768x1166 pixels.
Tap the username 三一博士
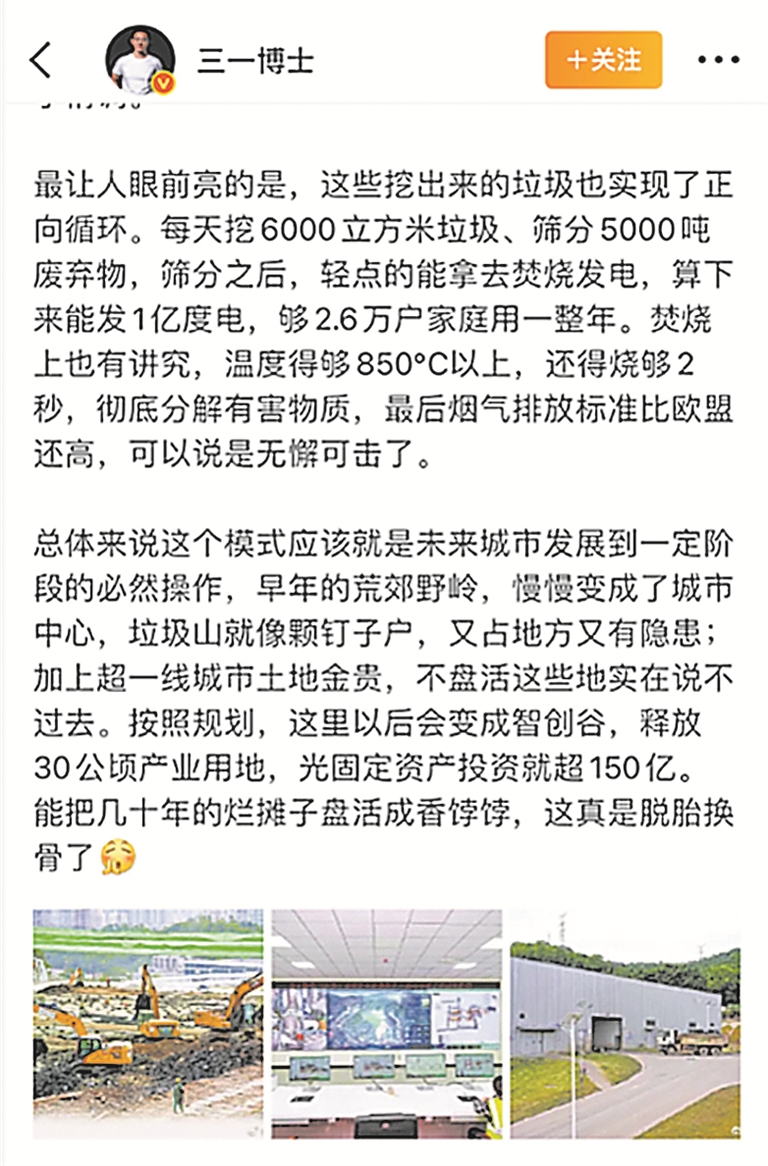tap(255, 61)
